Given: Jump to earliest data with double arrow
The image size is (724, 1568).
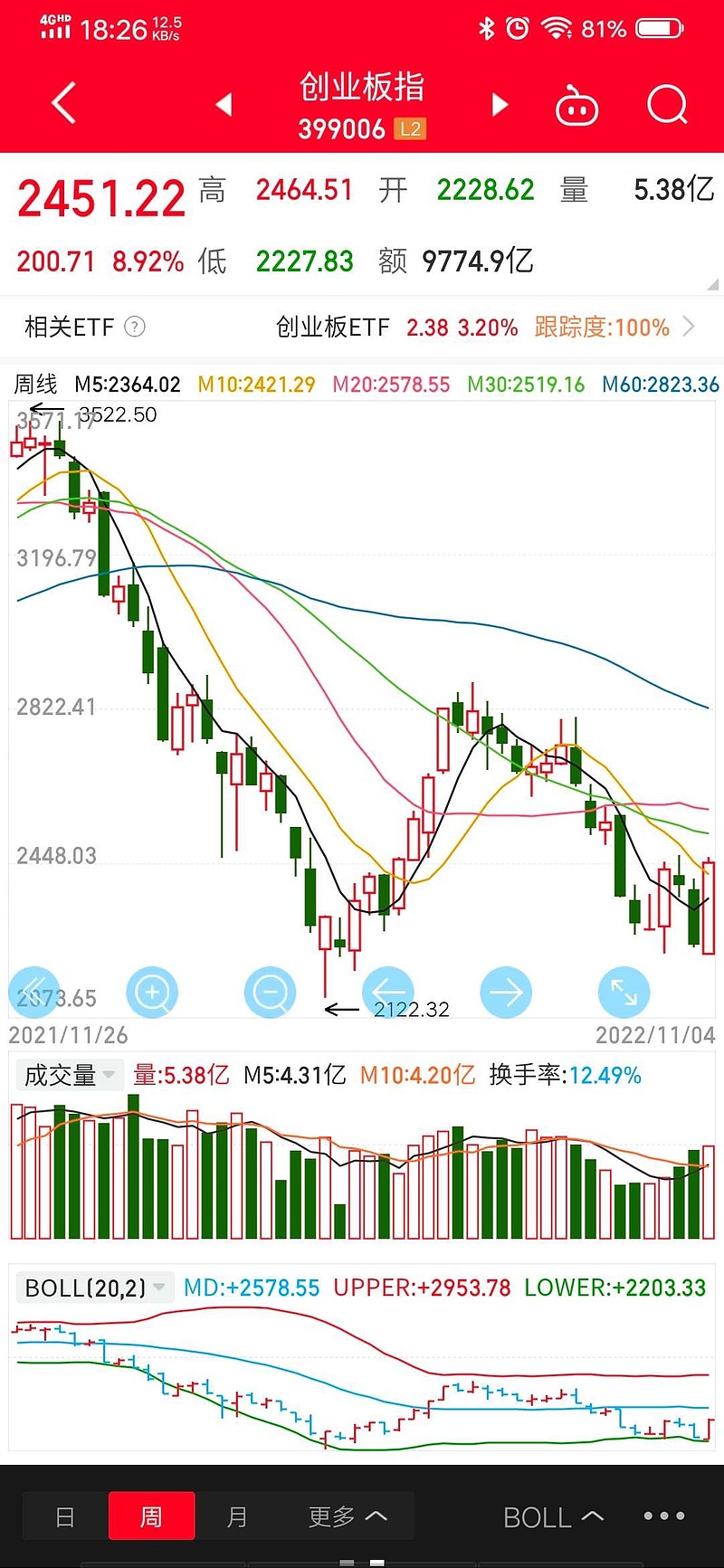Looking at the screenshot, I should click(x=34, y=993).
